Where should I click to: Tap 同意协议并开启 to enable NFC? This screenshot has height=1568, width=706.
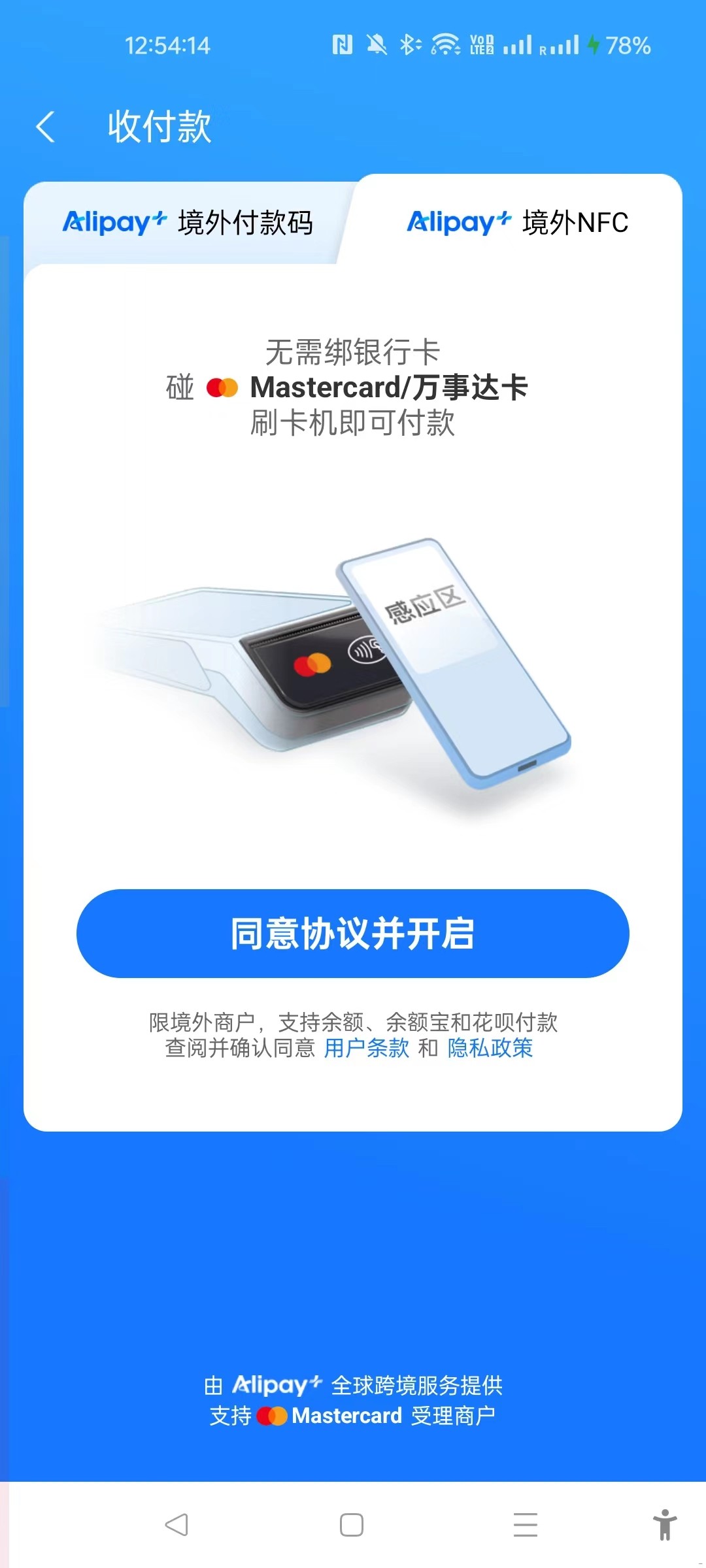(353, 933)
